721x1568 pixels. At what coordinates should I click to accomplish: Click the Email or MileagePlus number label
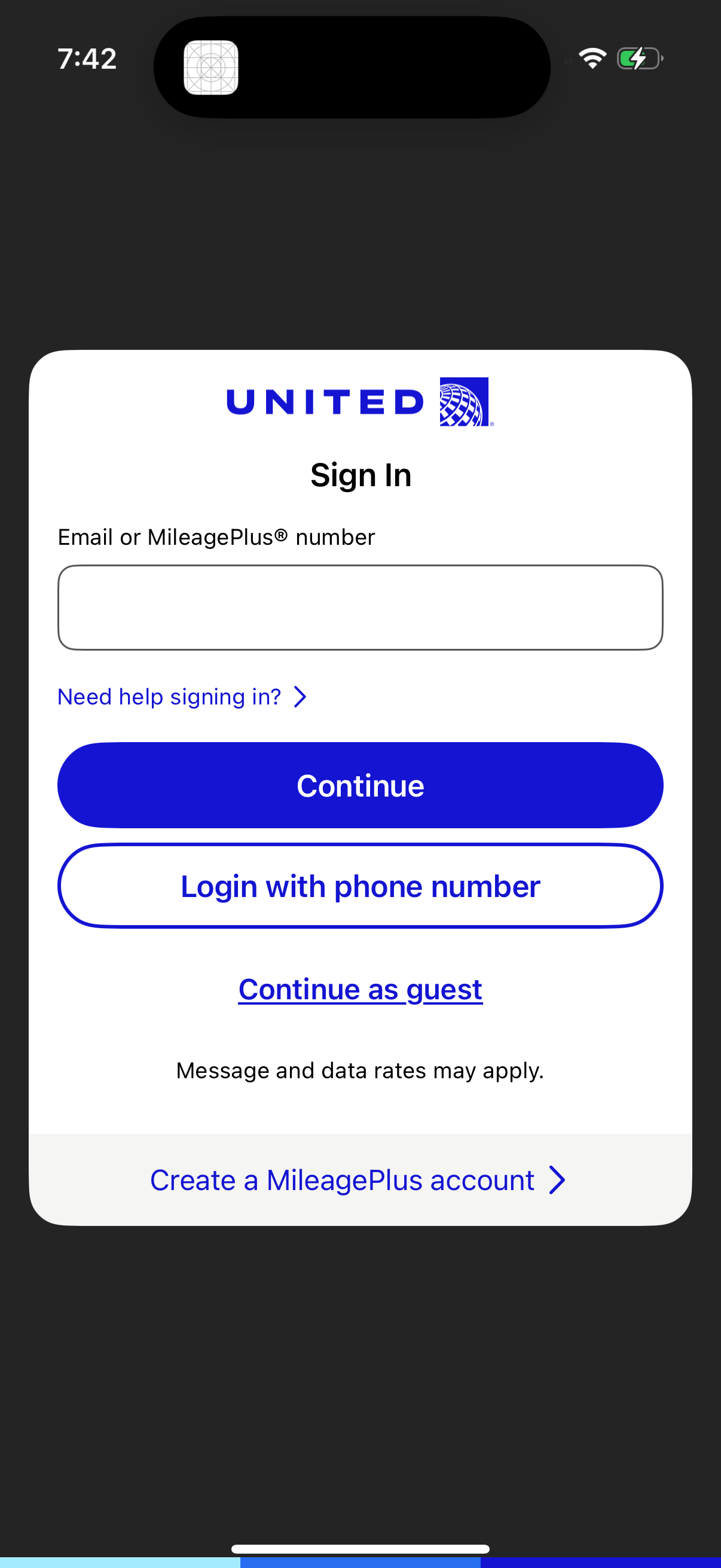point(216,537)
